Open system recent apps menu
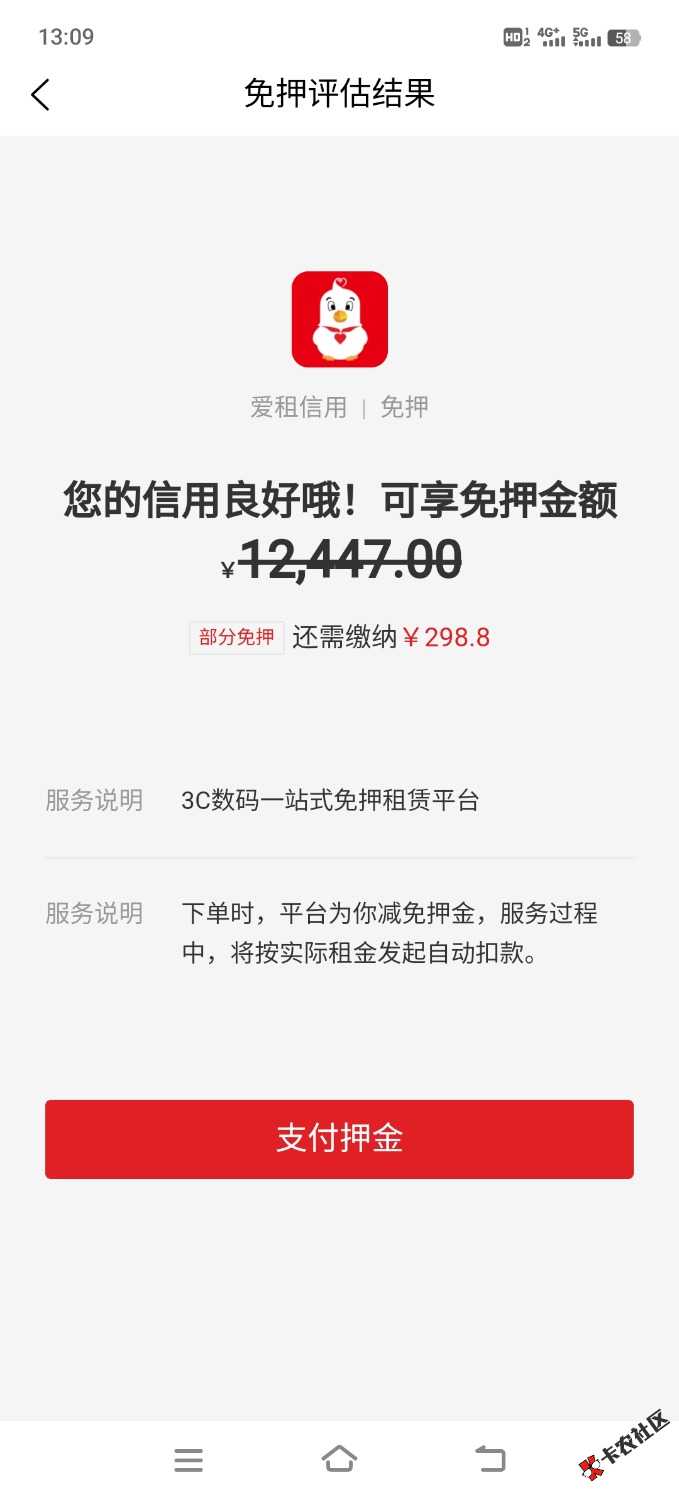This screenshot has width=679, height=1500. click(x=188, y=1460)
